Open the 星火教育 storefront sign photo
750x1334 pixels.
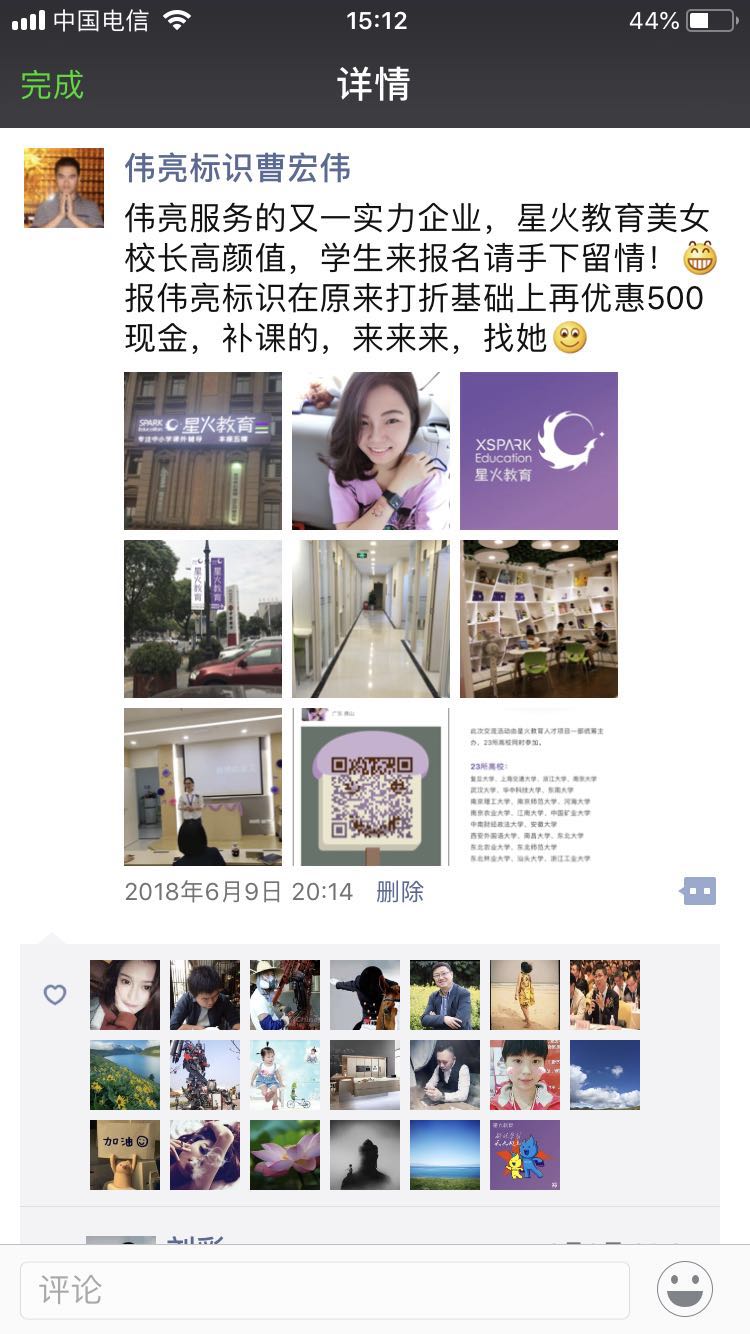(x=203, y=451)
